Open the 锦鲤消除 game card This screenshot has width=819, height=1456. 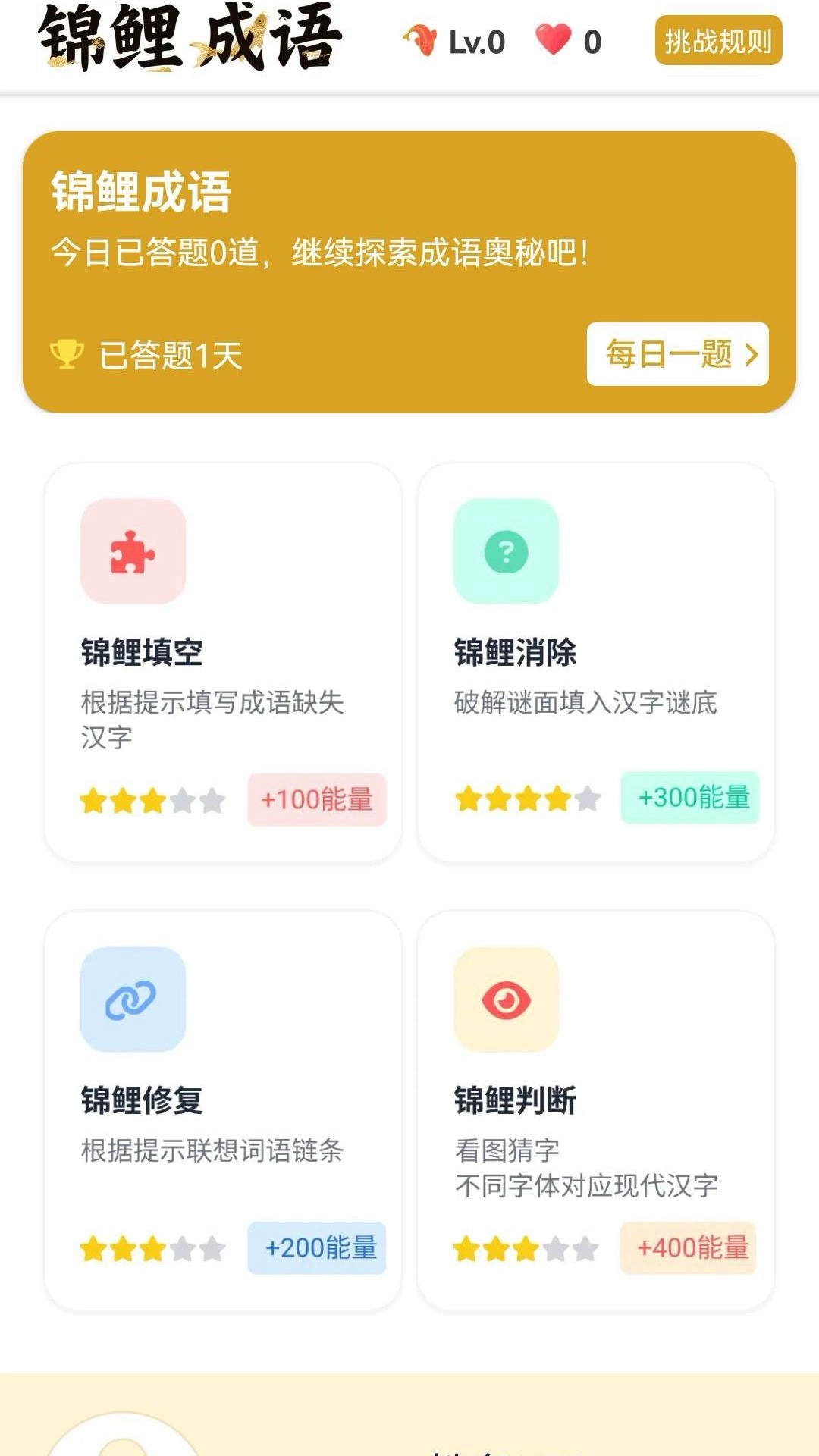tap(599, 660)
